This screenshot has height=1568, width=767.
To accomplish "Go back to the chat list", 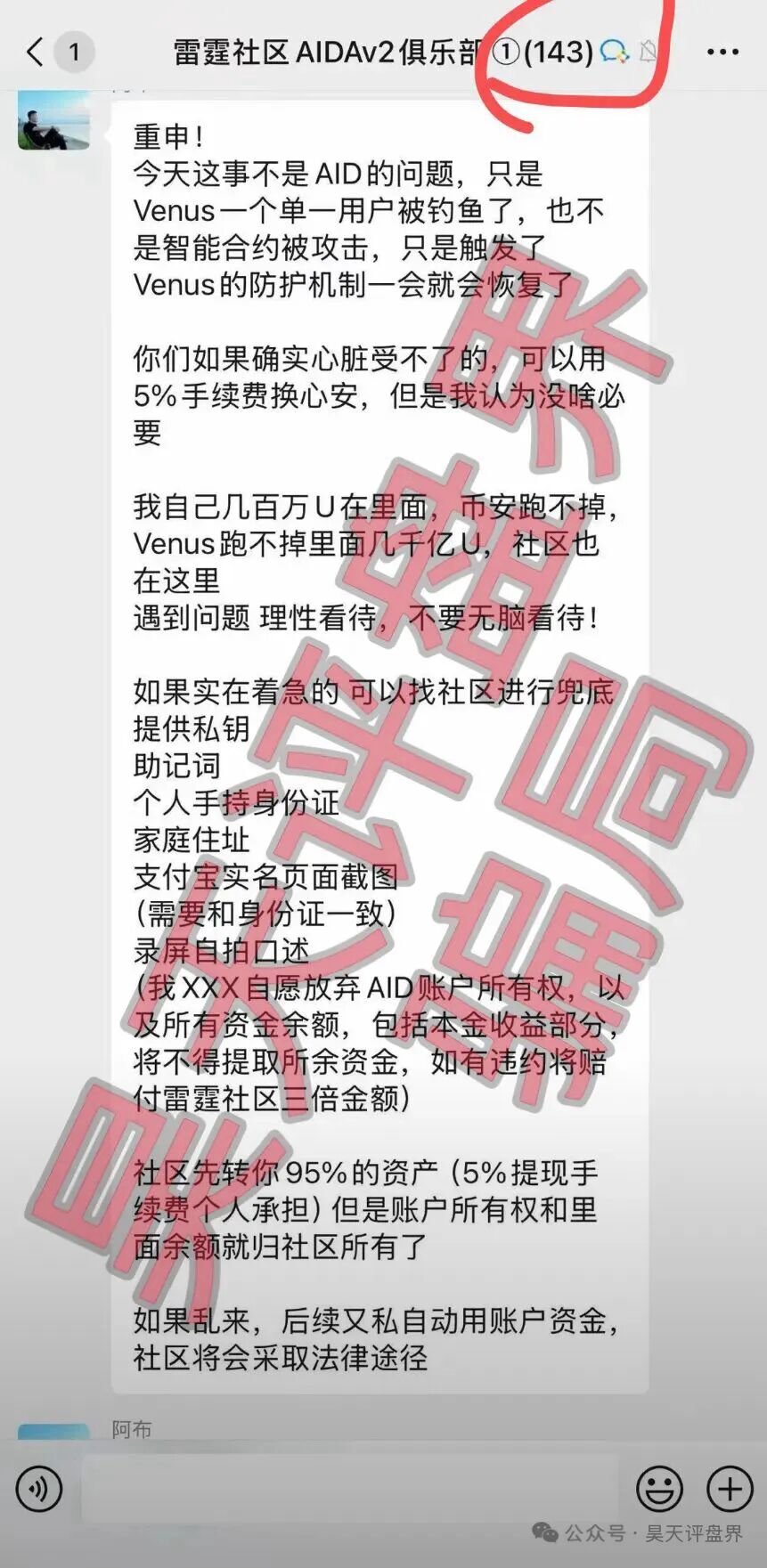I will click(x=36, y=53).
